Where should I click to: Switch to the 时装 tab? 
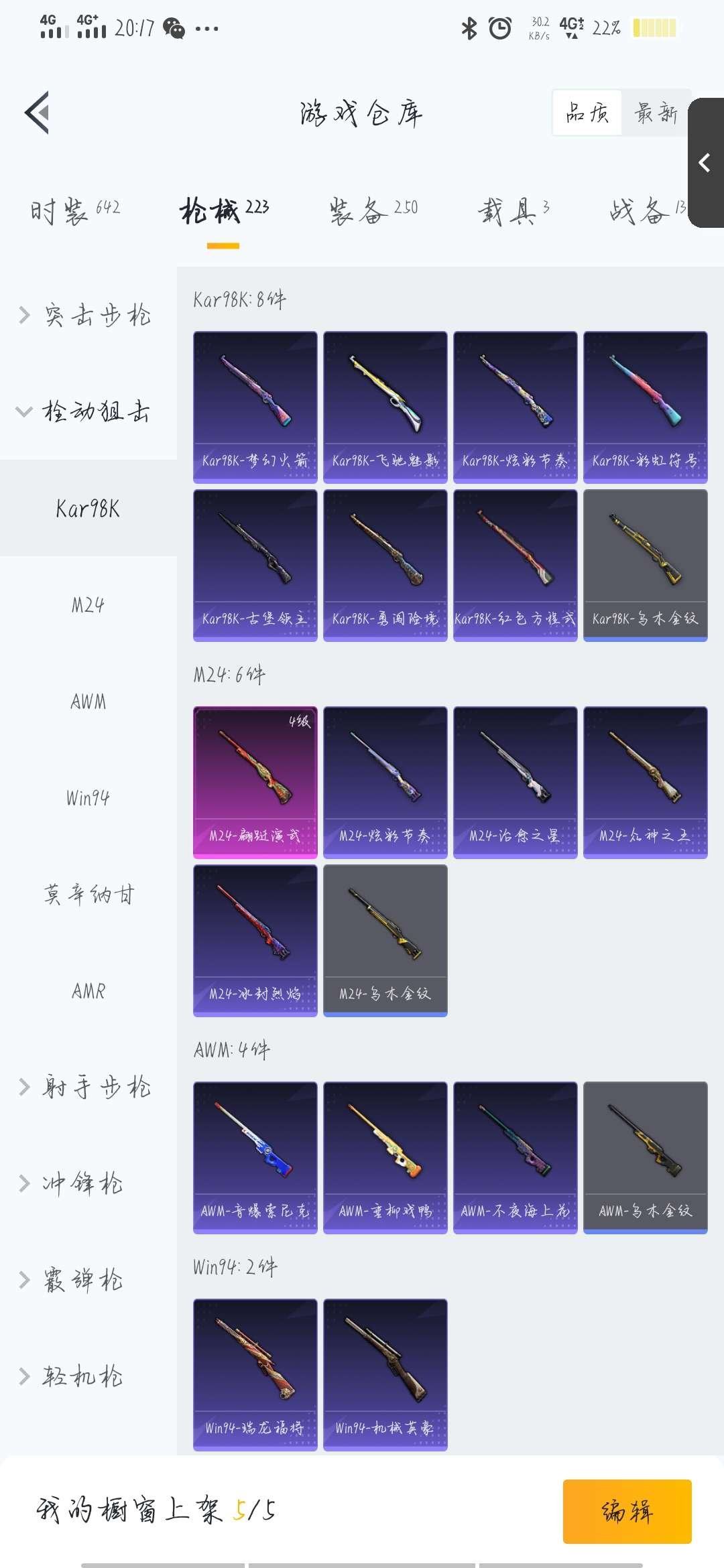click(74, 210)
